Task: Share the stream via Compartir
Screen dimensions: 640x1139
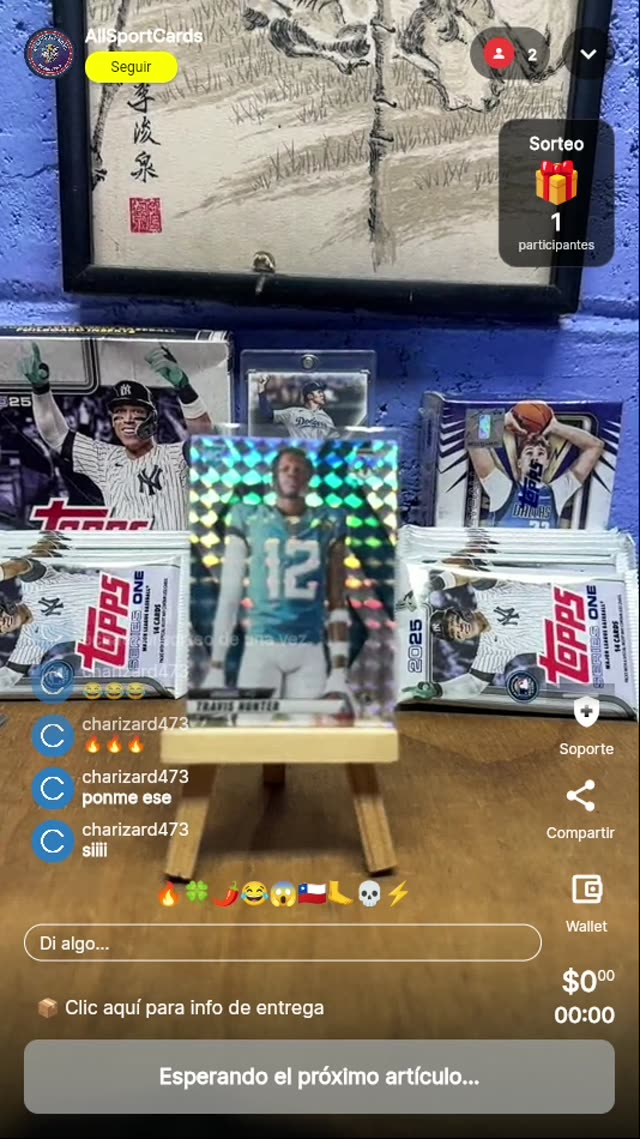Action: pos(580,797)
